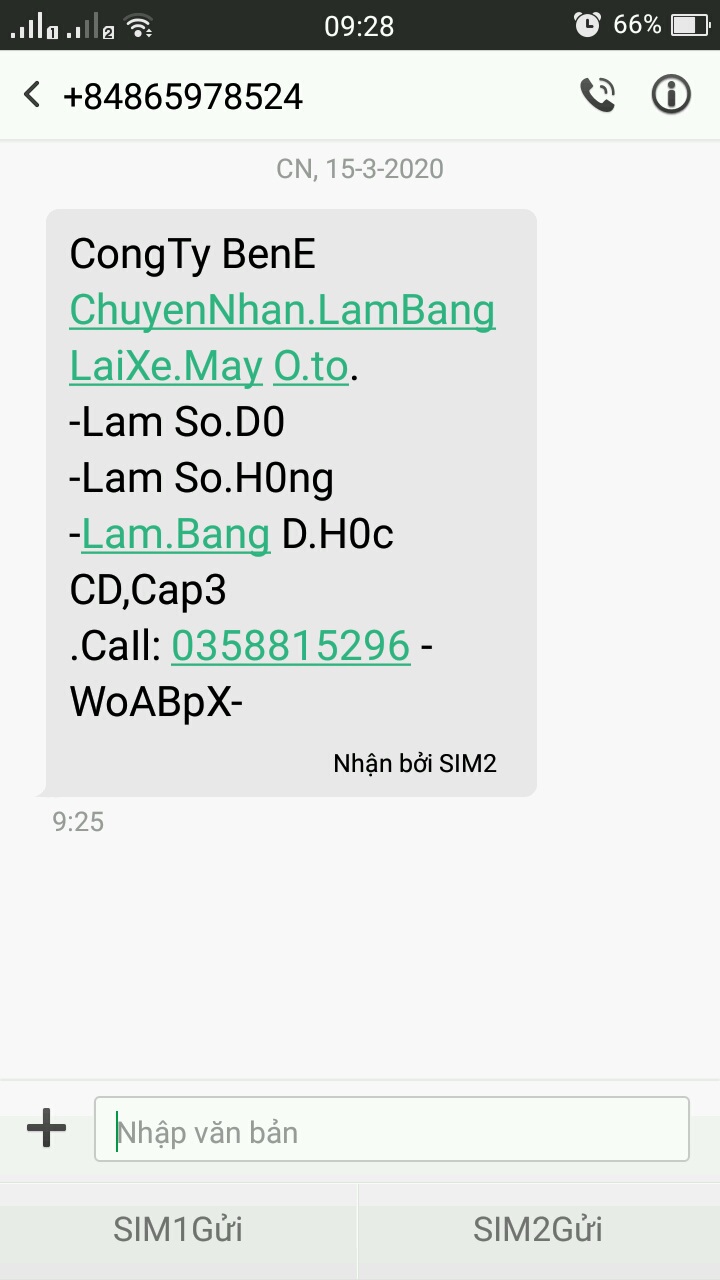
Task: Focus the Nhập văn bản text field
Action: point(391,1130)
